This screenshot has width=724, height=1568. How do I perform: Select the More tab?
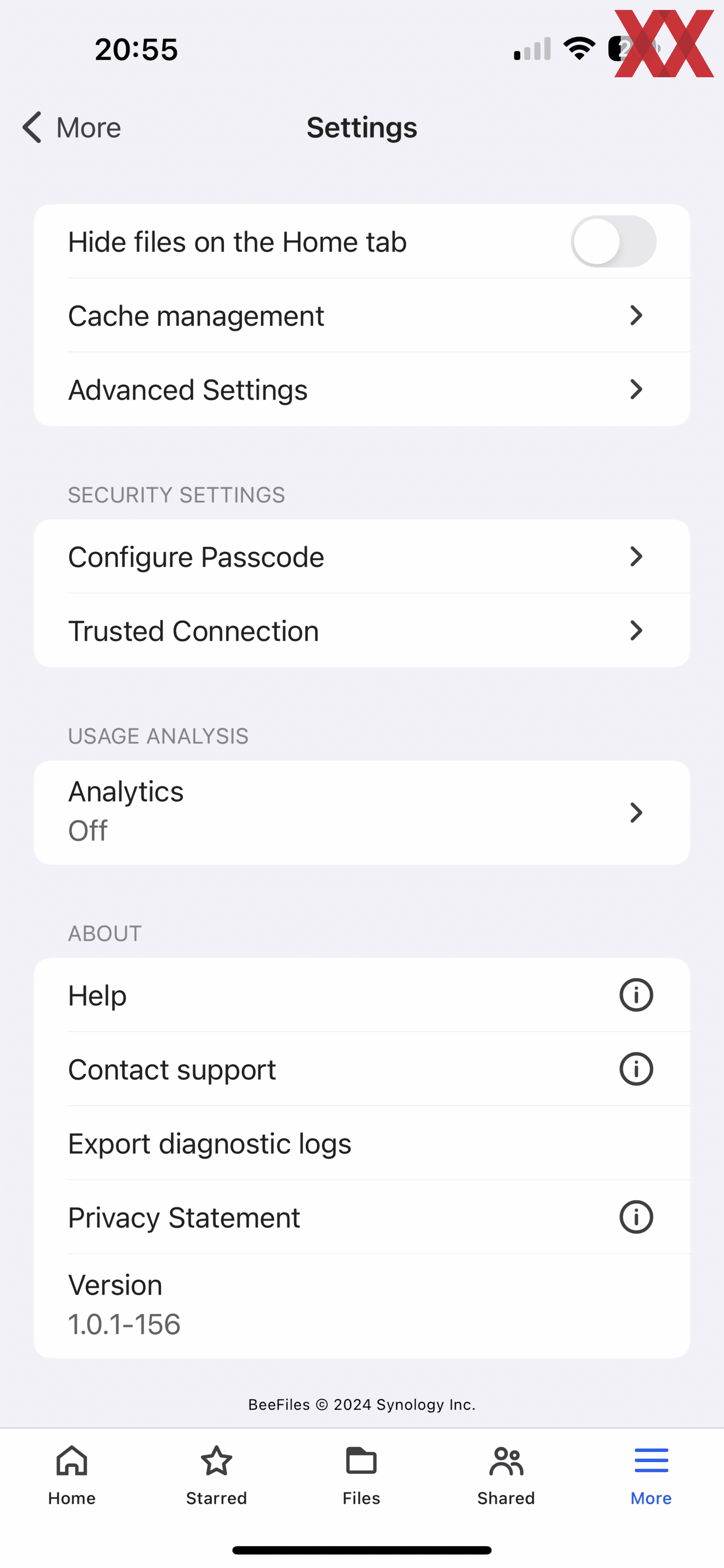(x=651, y=1475)
